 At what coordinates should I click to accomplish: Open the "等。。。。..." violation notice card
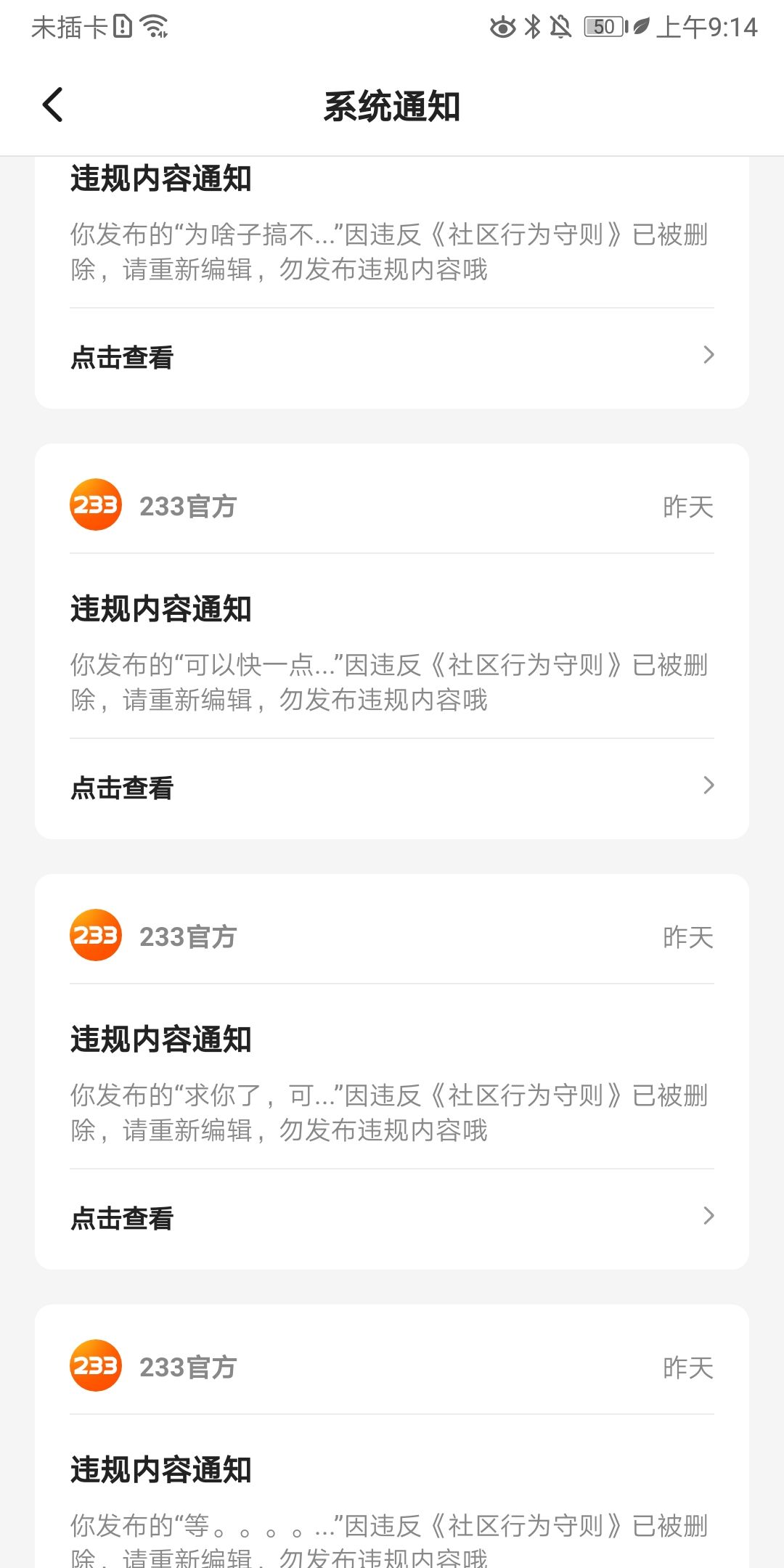(392, 1437)
